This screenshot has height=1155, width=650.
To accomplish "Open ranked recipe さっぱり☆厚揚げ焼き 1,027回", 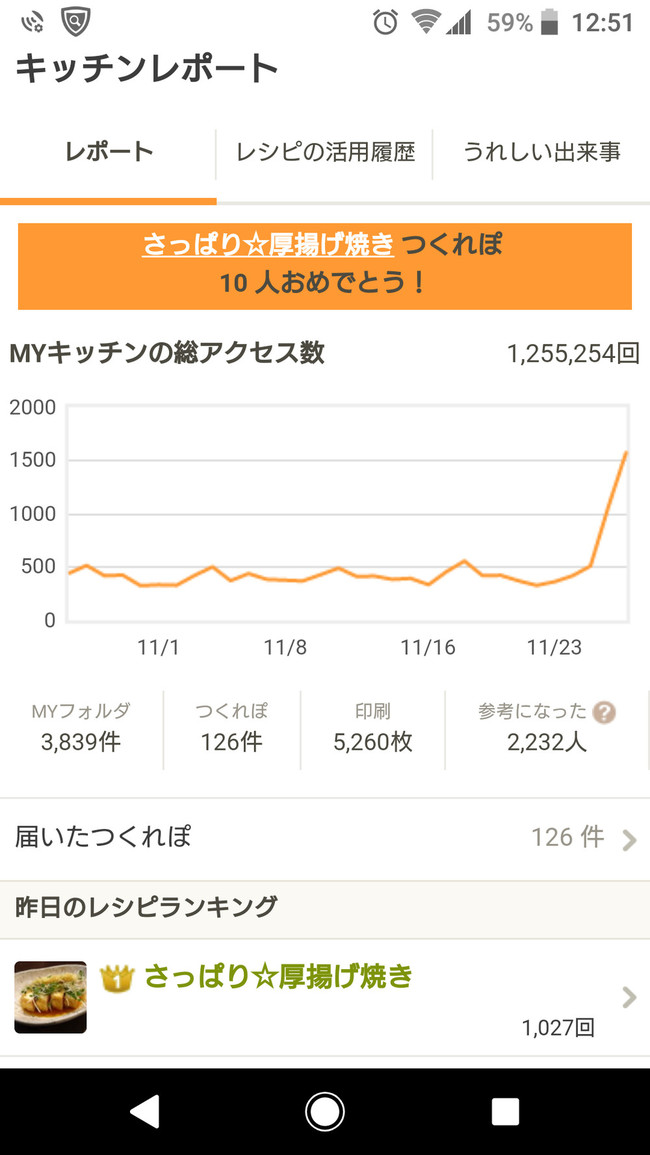I will point(325,997).
